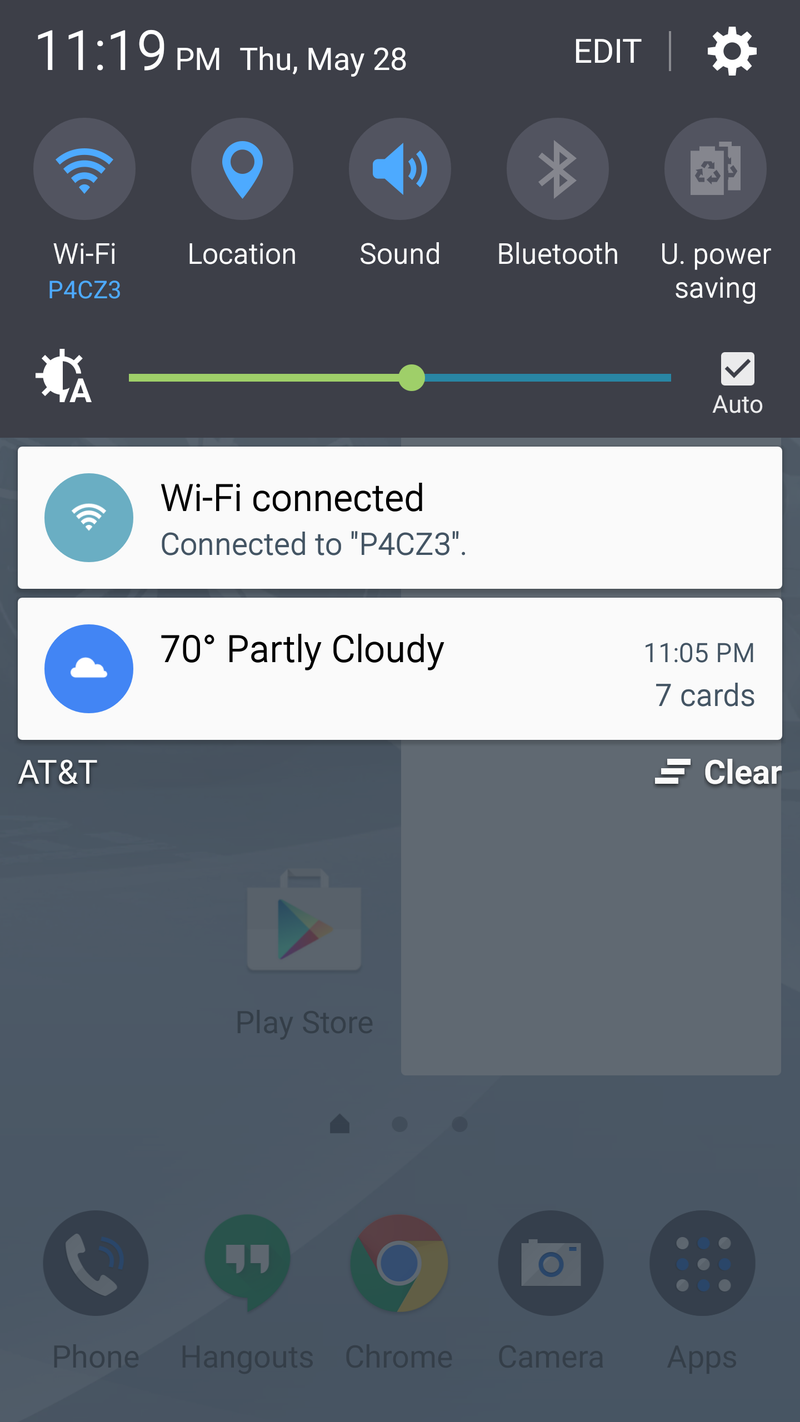Open settings via the gear icon

[x=732, y=51]
